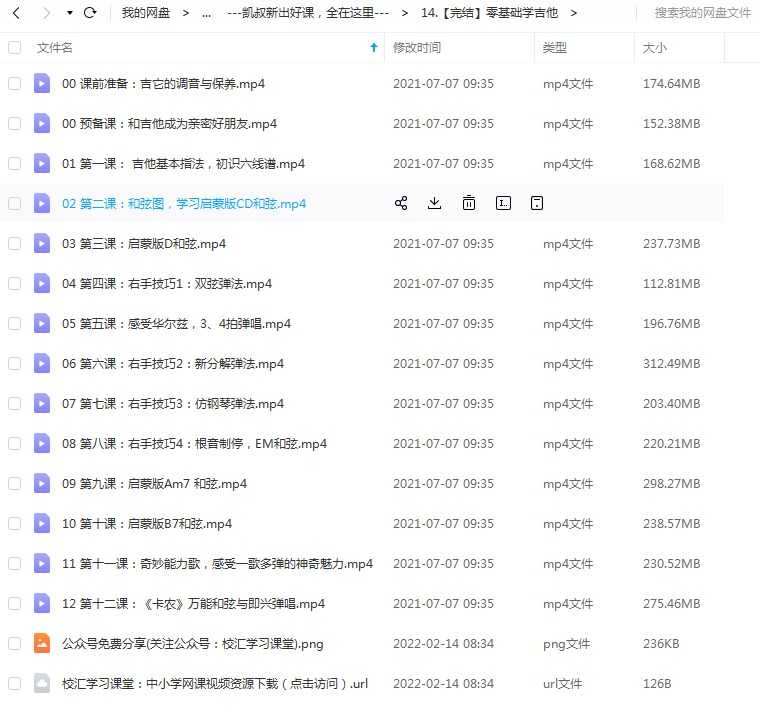Open 09 第九课 启蒙版Am7 和弦.mp4

pyautogui.click(x=154, y=484)
